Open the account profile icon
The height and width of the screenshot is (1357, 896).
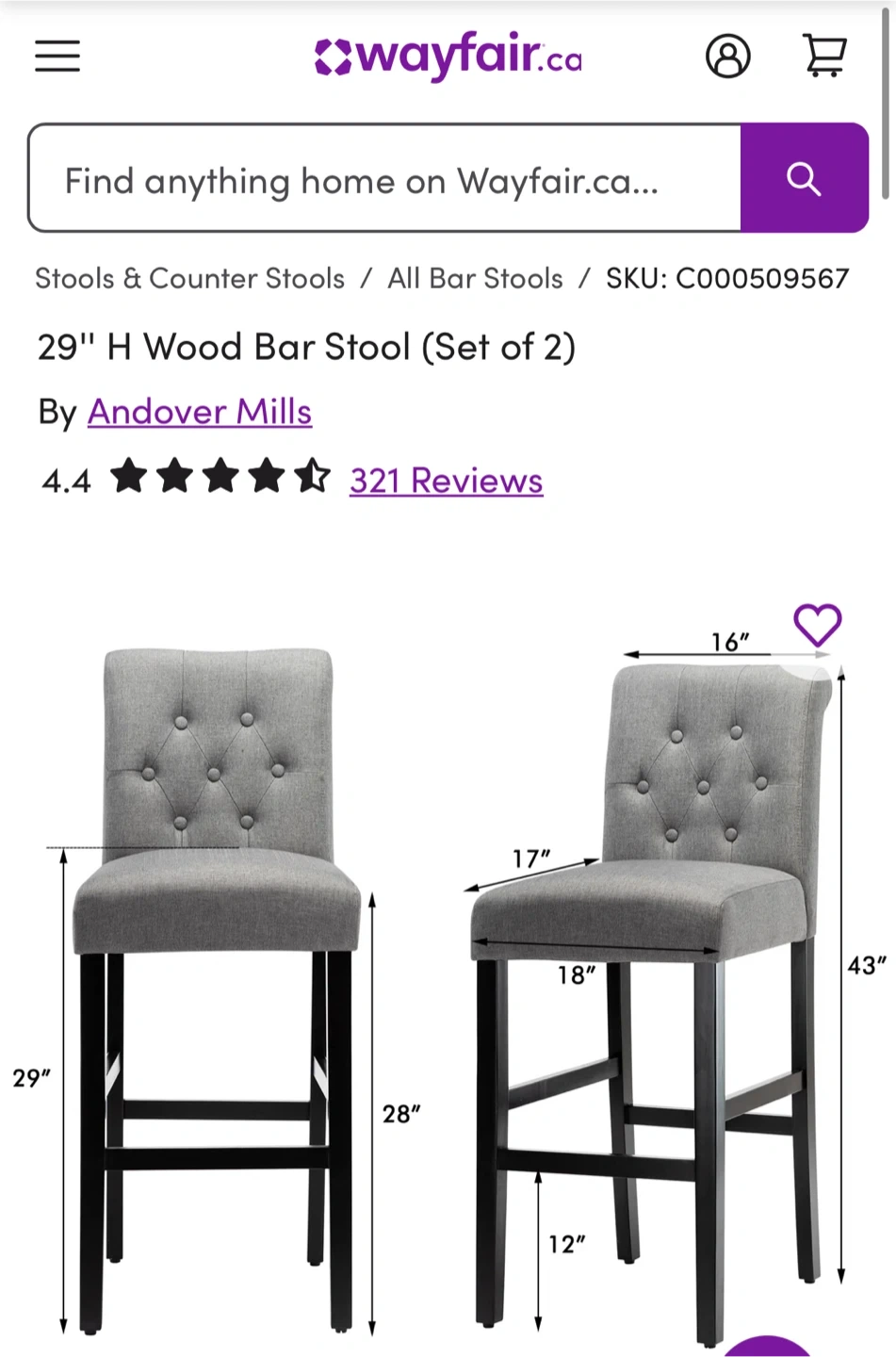click(728, 57)
